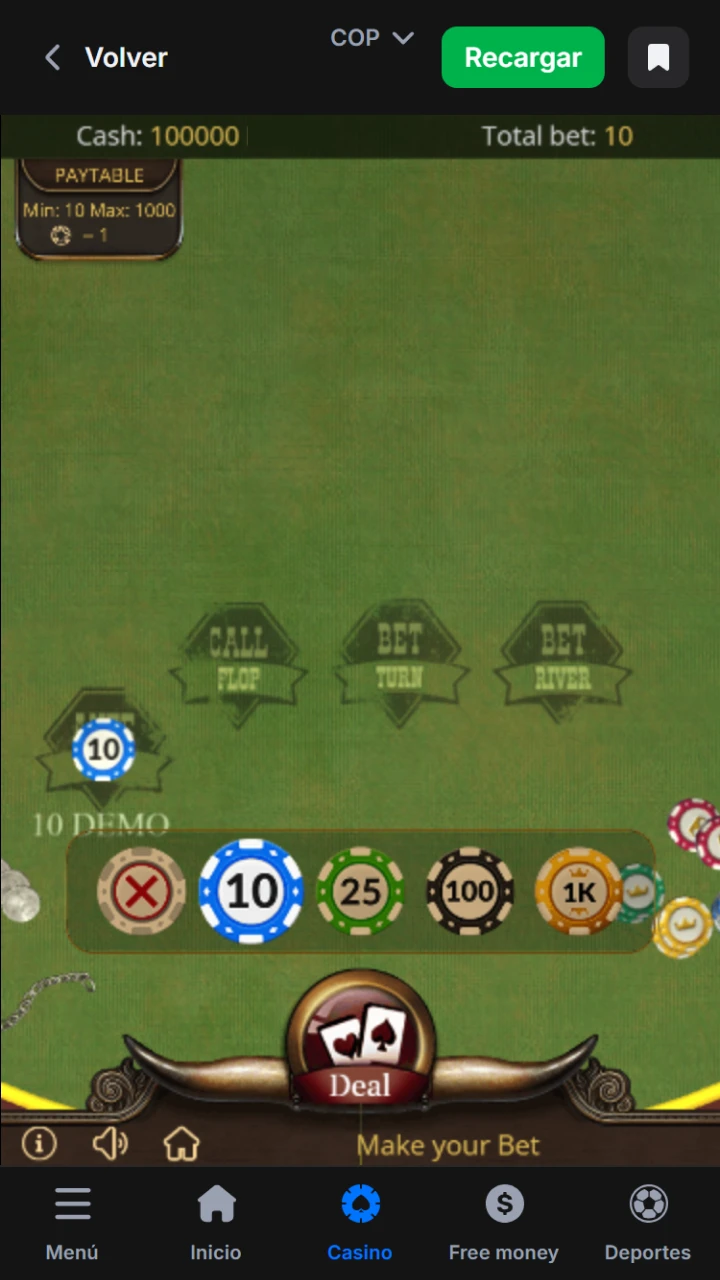720x1280 pixels.
Task: Bookmark this casino game
Action: pos(658,57)
